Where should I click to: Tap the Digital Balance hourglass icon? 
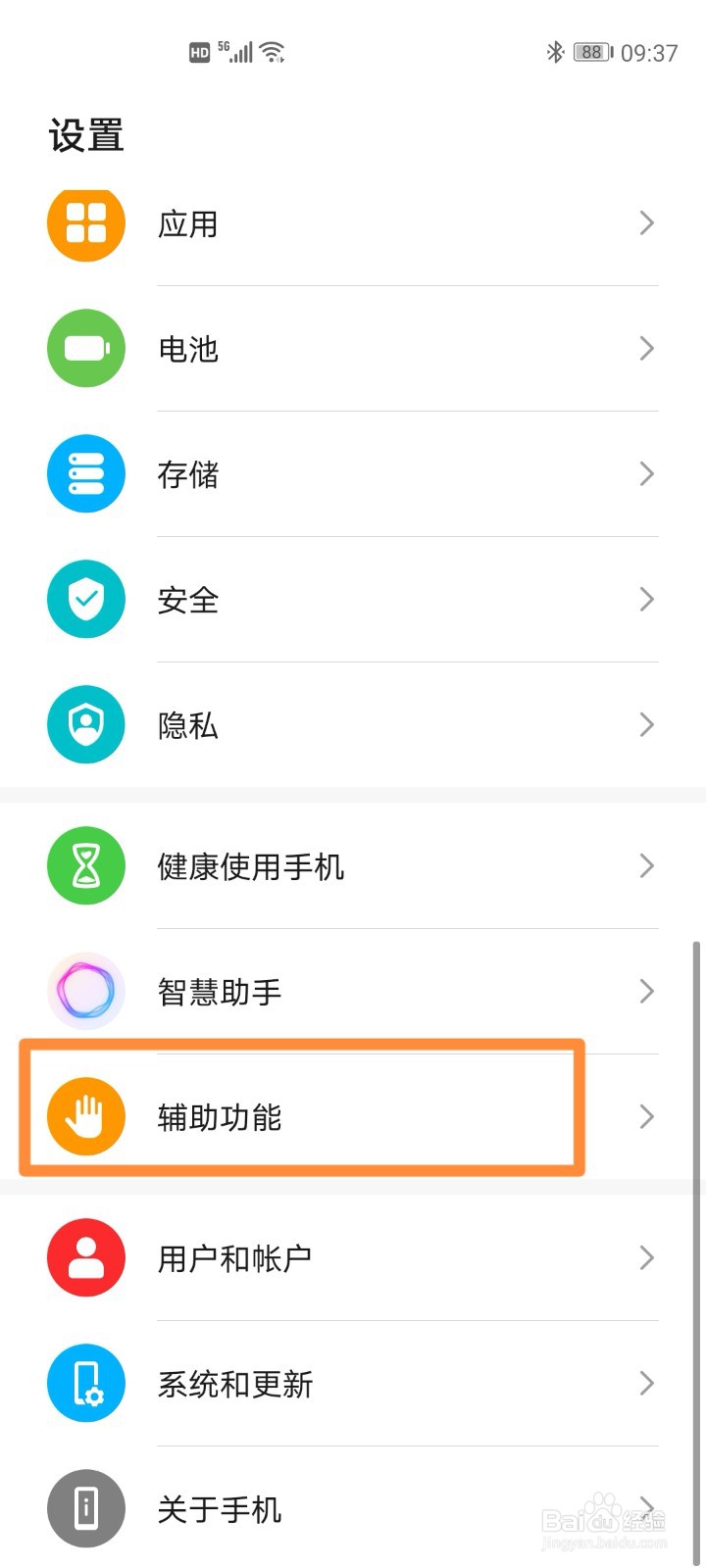tap(85, 865)
